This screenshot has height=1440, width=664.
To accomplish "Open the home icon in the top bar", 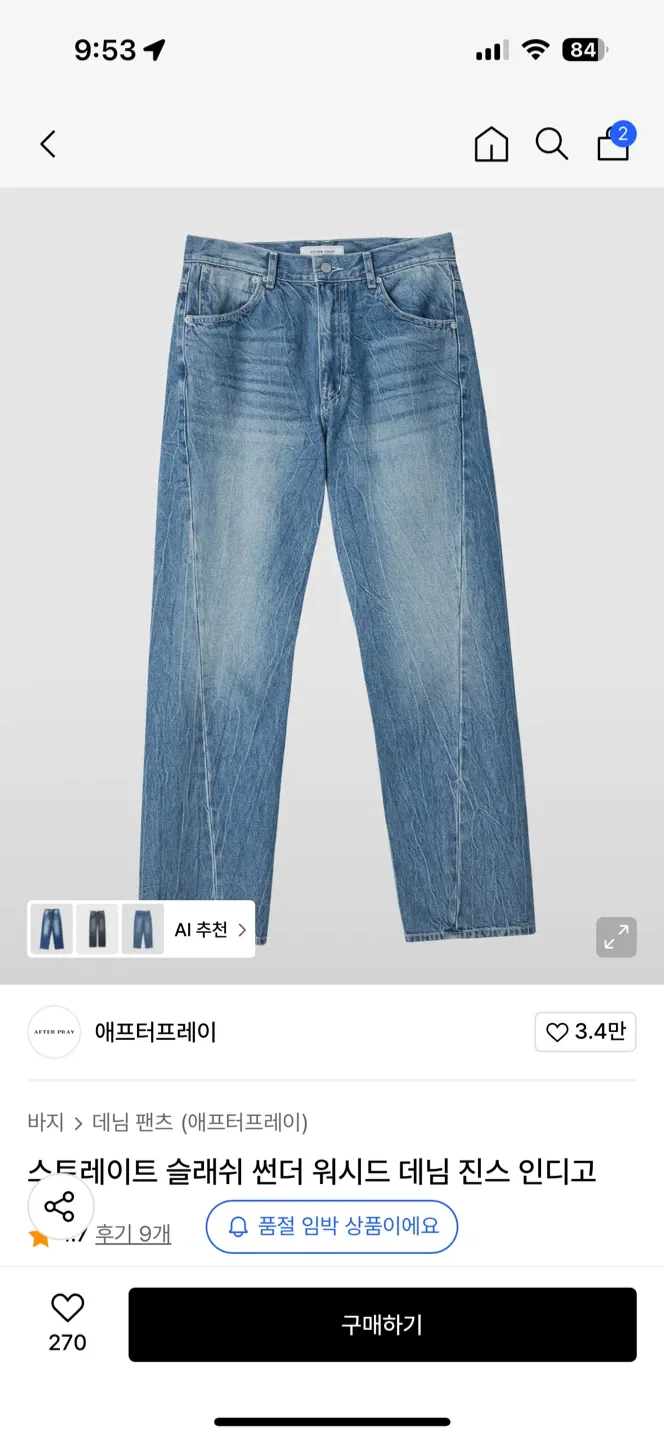I will click(x=491, y=144).
